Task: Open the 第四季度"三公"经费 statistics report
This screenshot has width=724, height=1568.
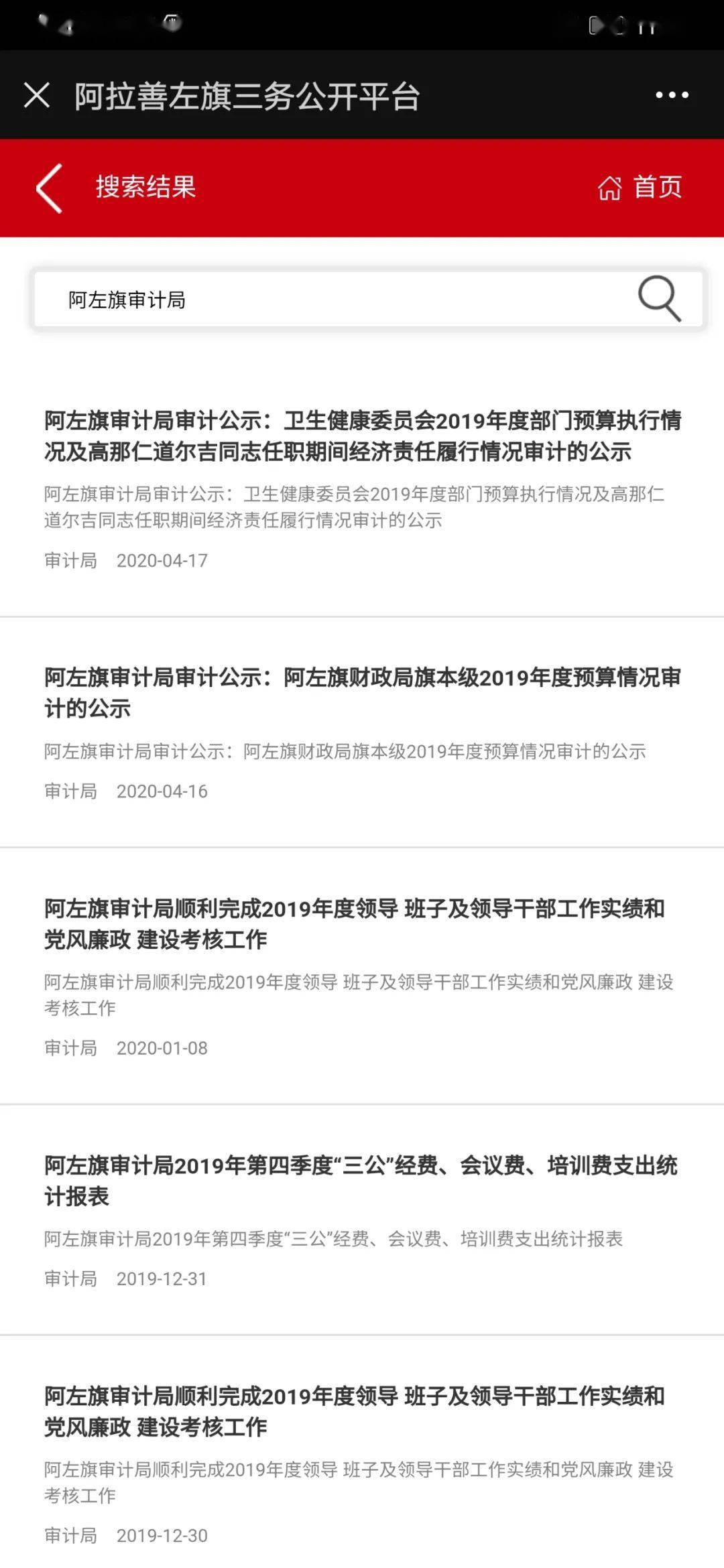Action: pos(361,1181)
